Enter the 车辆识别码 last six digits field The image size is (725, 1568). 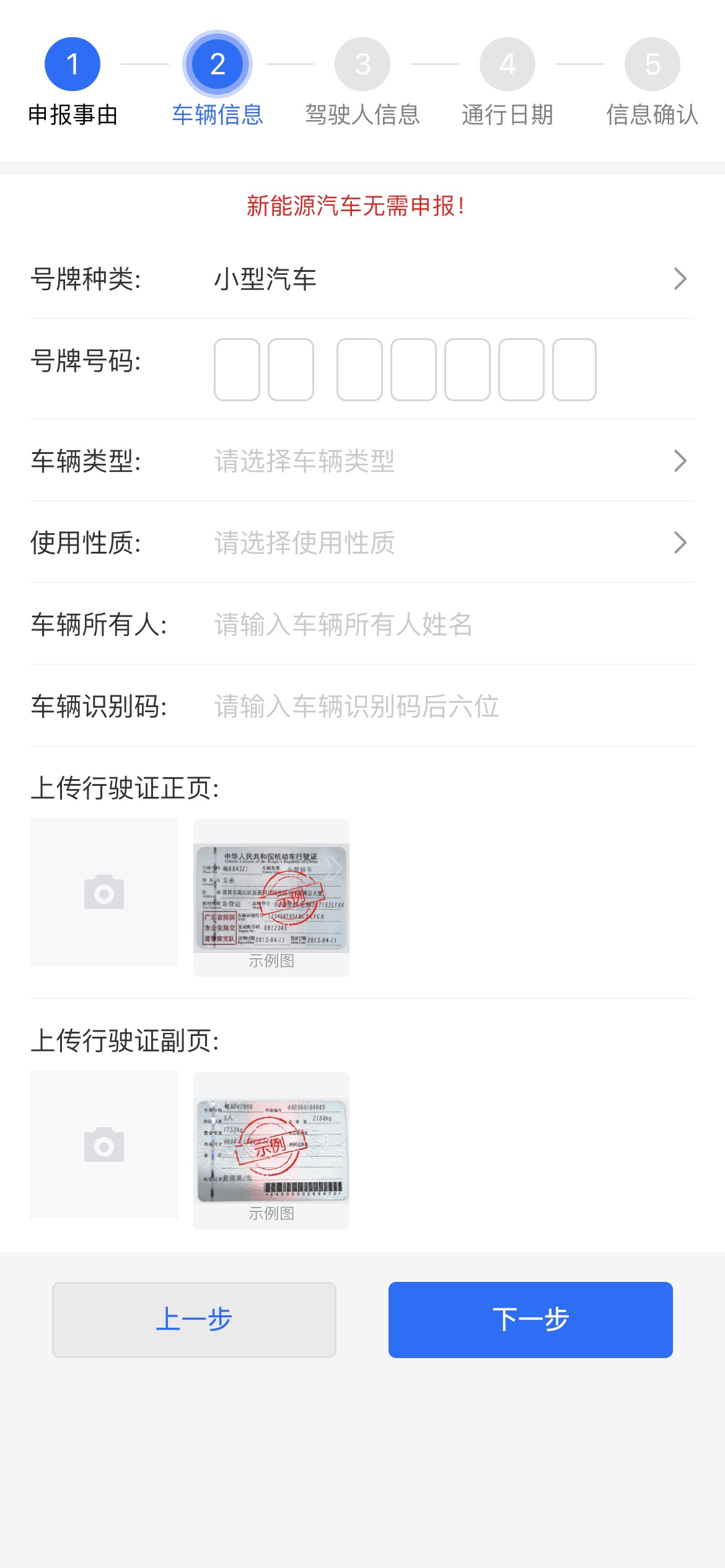(452, 707)
